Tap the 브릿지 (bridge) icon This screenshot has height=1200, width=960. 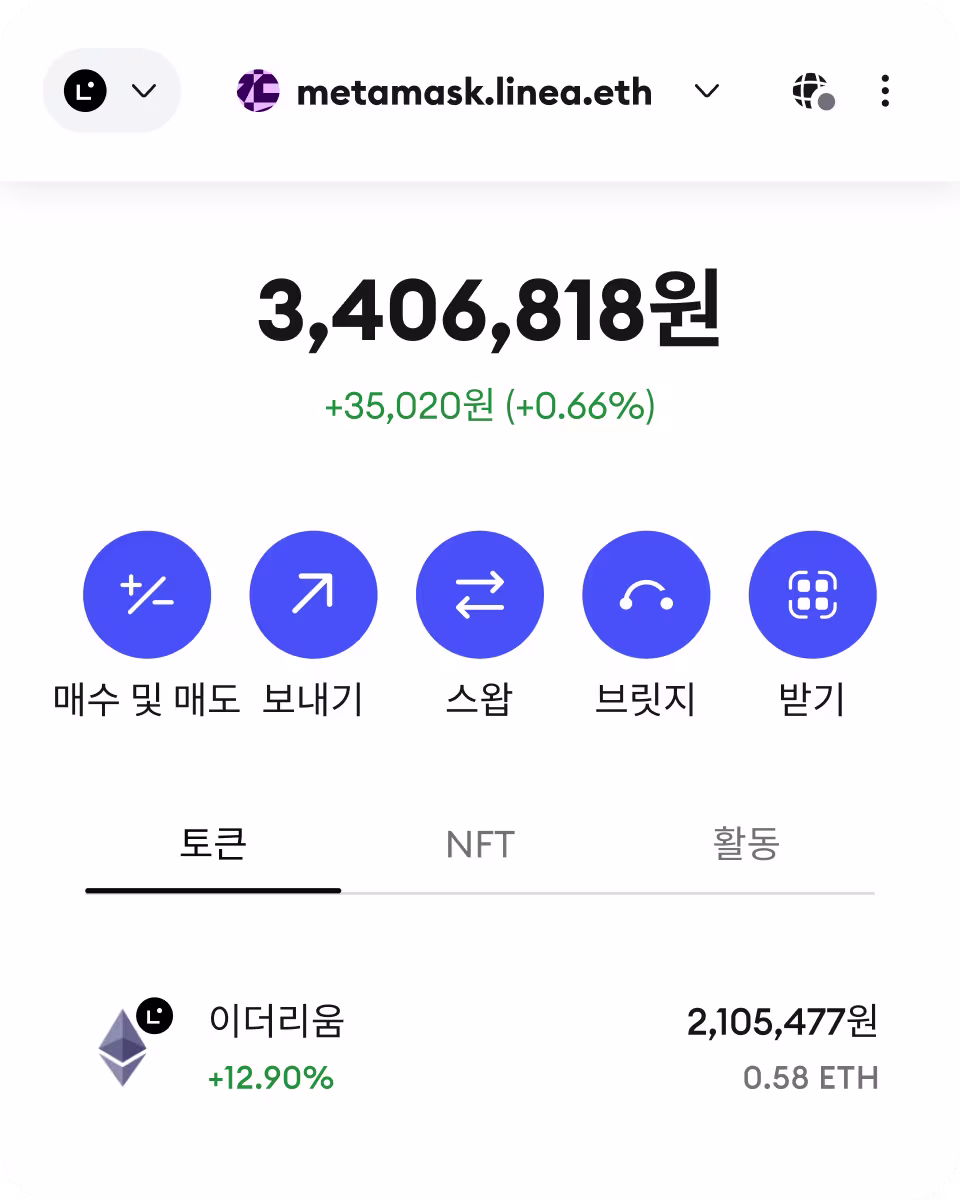click(646, 593)
